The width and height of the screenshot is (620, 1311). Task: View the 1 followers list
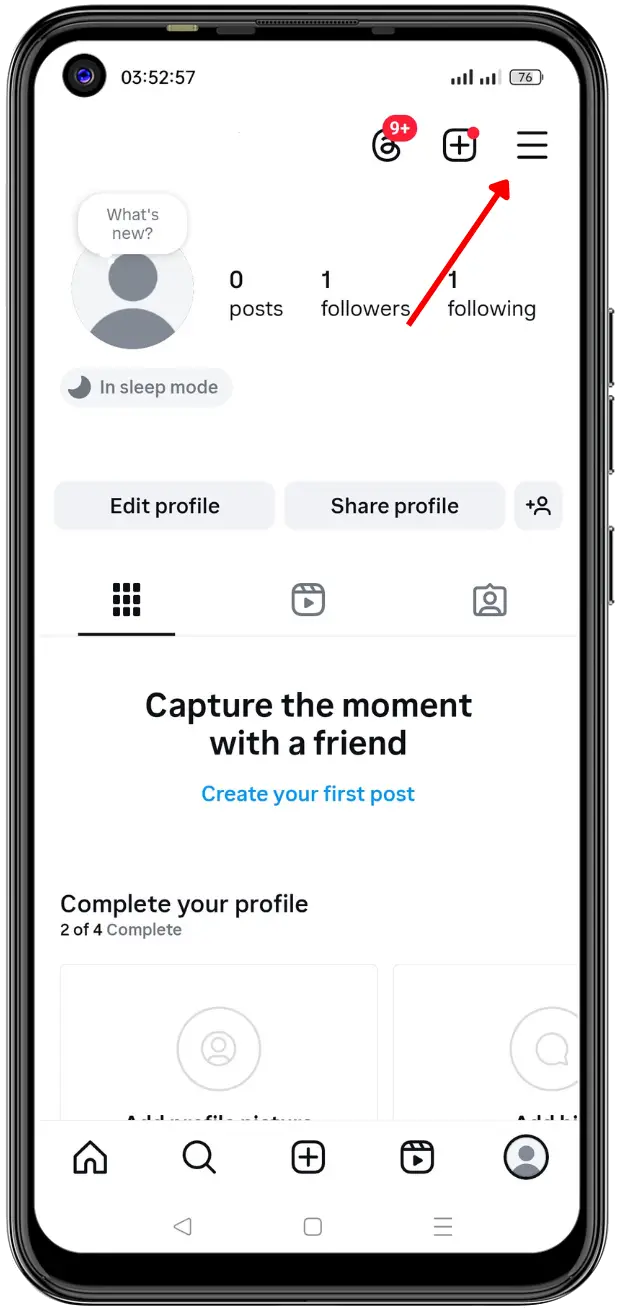coord(365,294)
